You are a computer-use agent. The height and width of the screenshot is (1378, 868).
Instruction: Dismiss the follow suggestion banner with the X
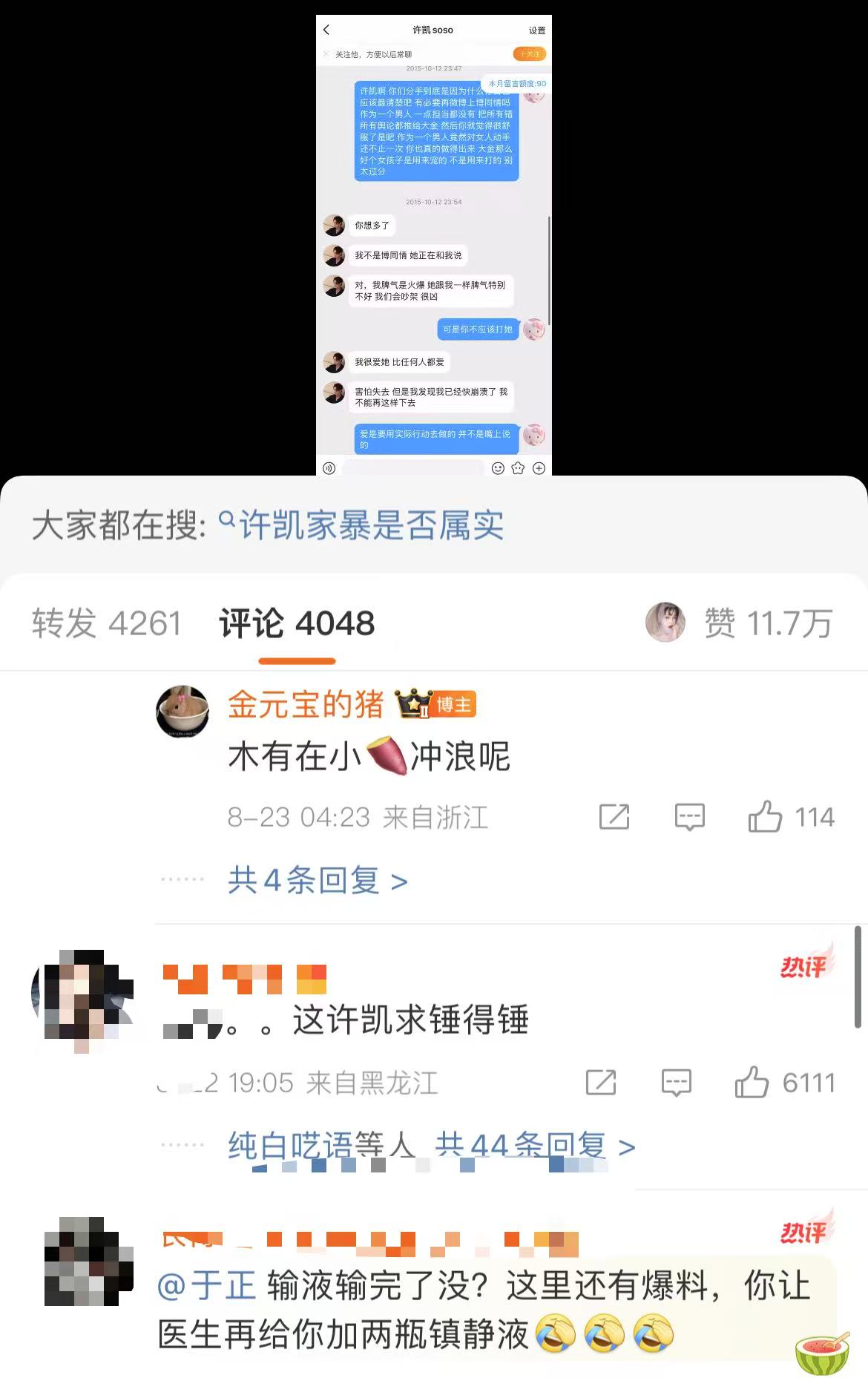(325, 54)
